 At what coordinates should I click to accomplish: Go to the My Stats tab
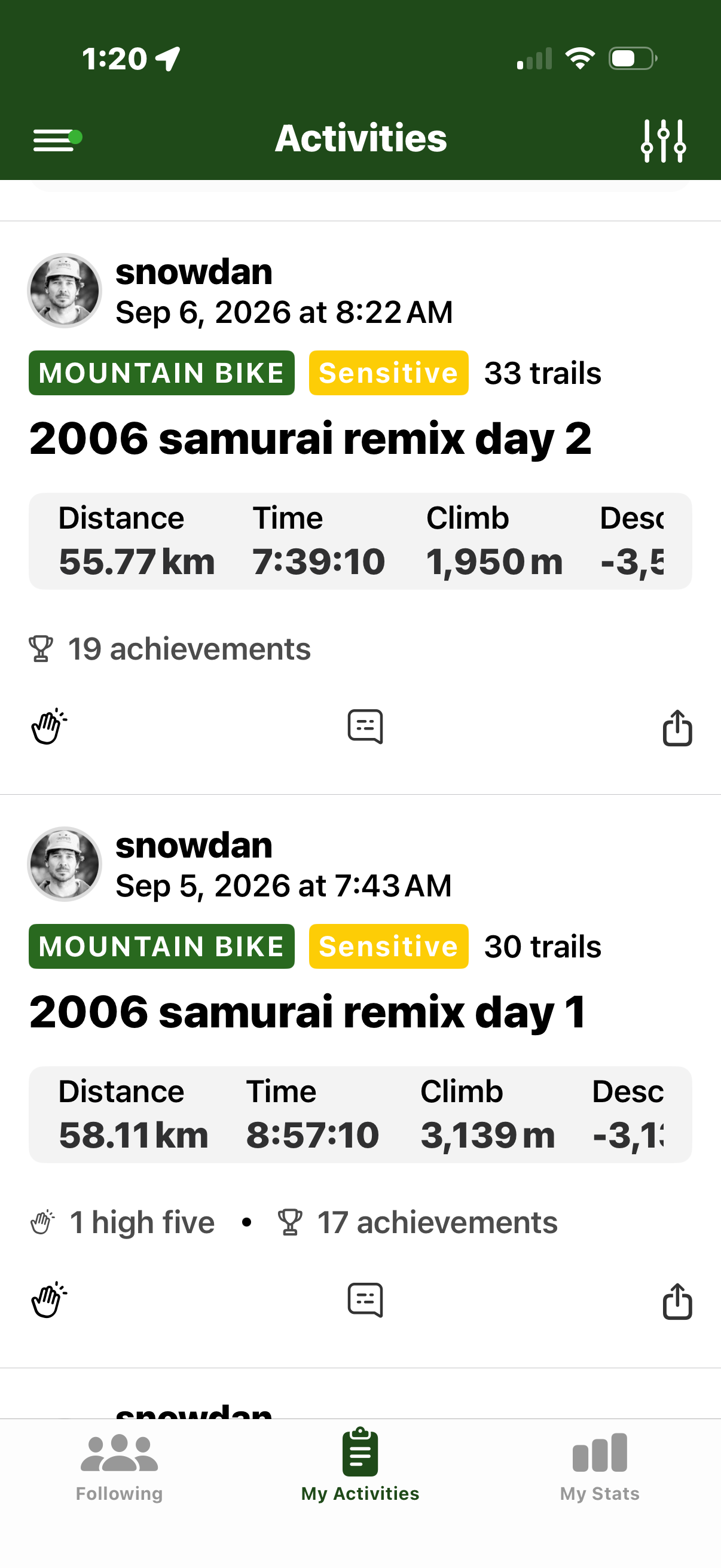(x=600, y=1468)
